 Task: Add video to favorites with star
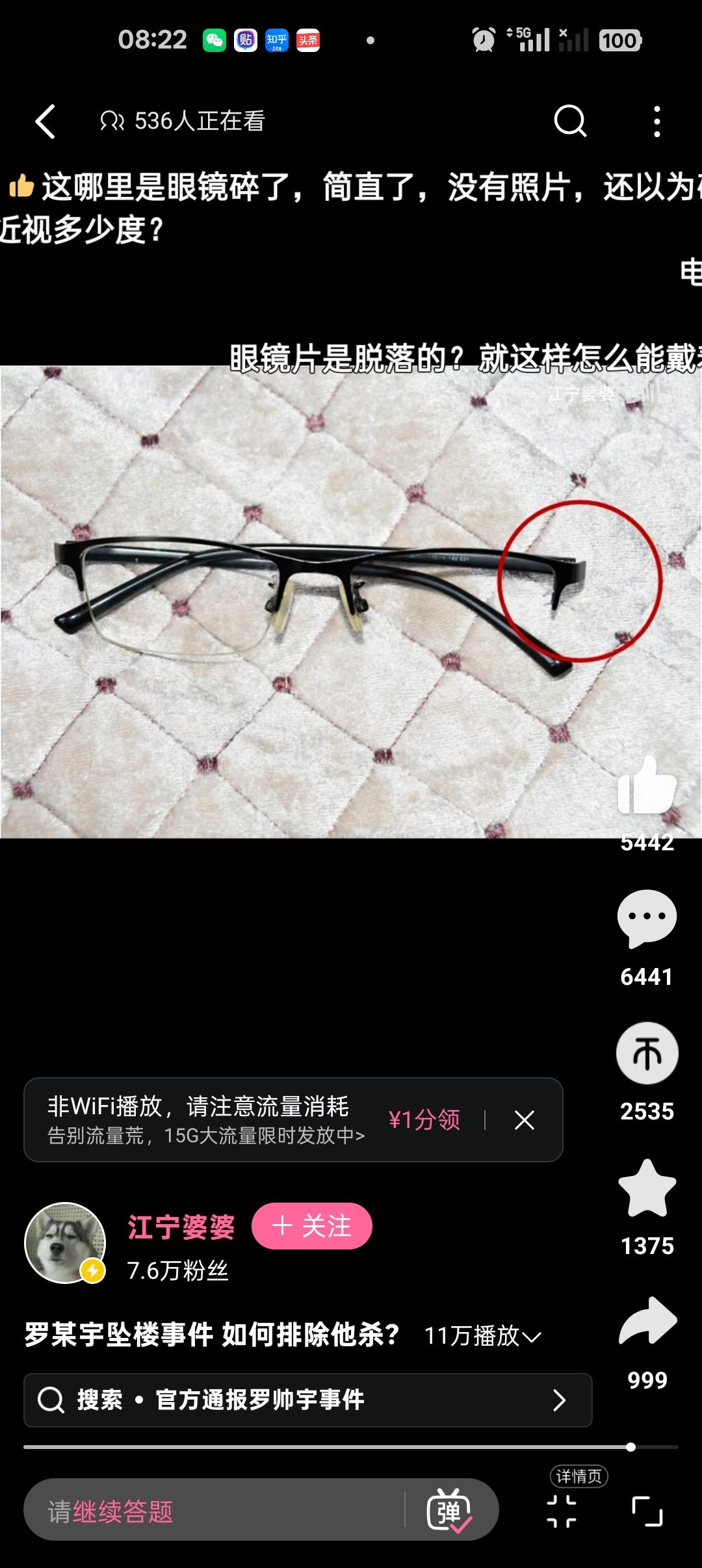click(x=647, y=1189)
